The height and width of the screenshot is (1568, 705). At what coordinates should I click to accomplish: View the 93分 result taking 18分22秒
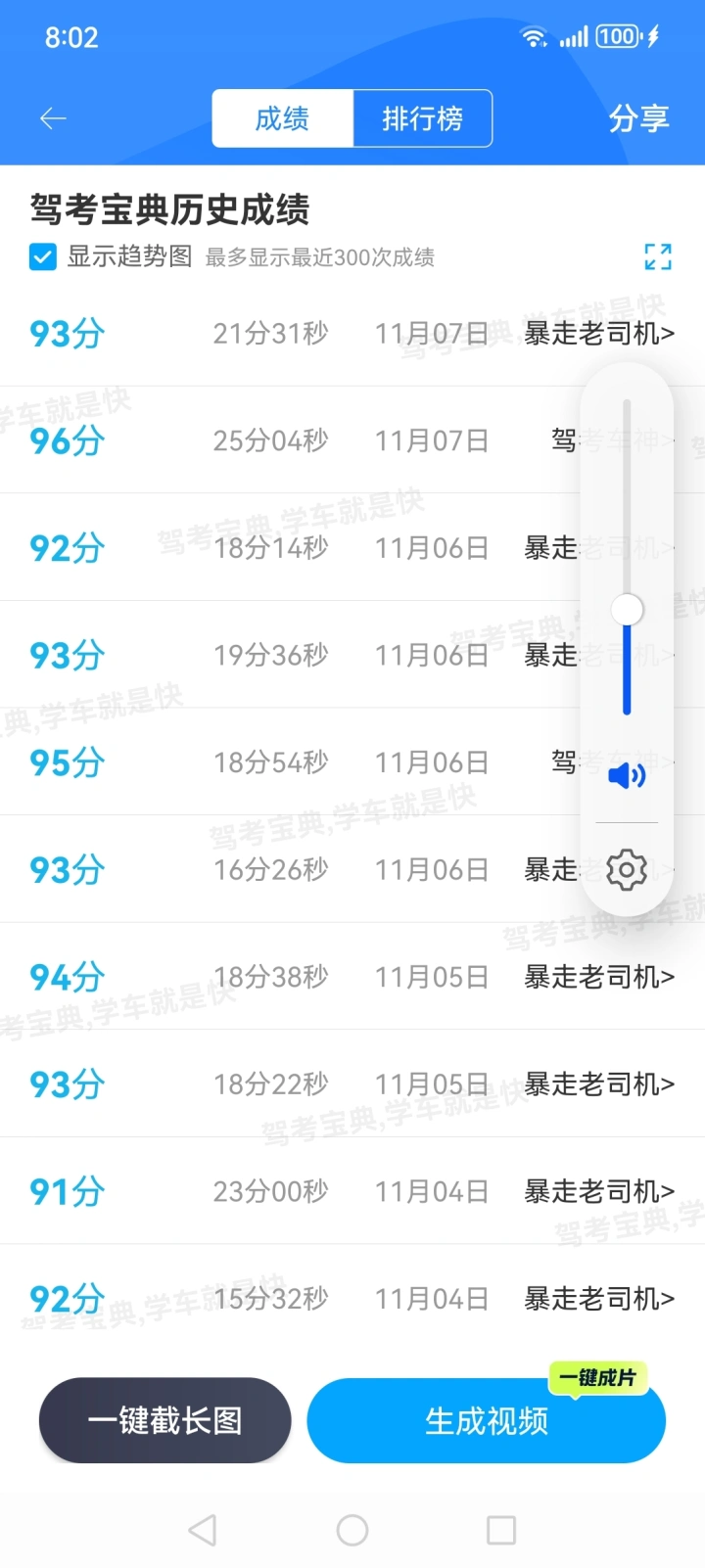click(352, 1084)
